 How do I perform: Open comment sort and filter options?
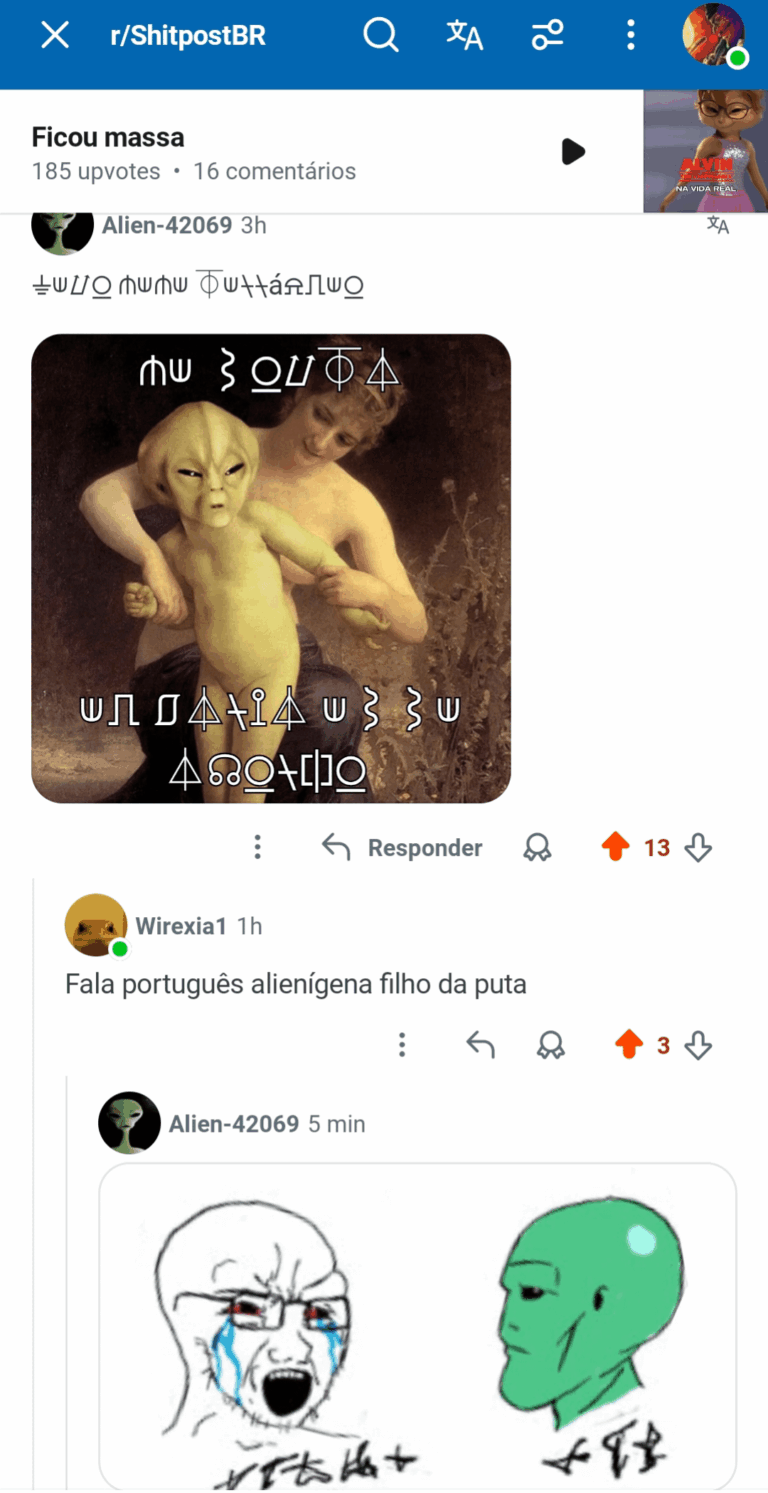point(547,36)
